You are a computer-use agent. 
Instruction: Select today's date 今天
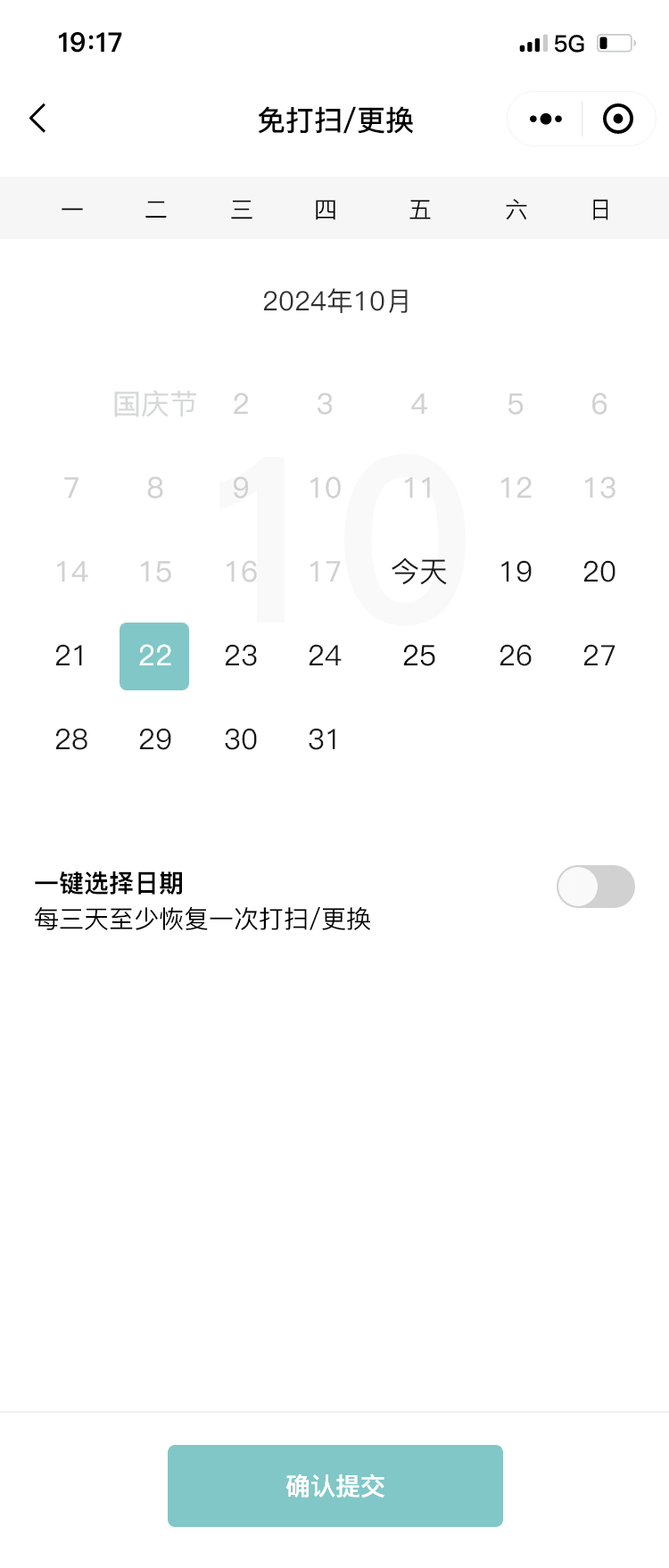click(418, 572)
